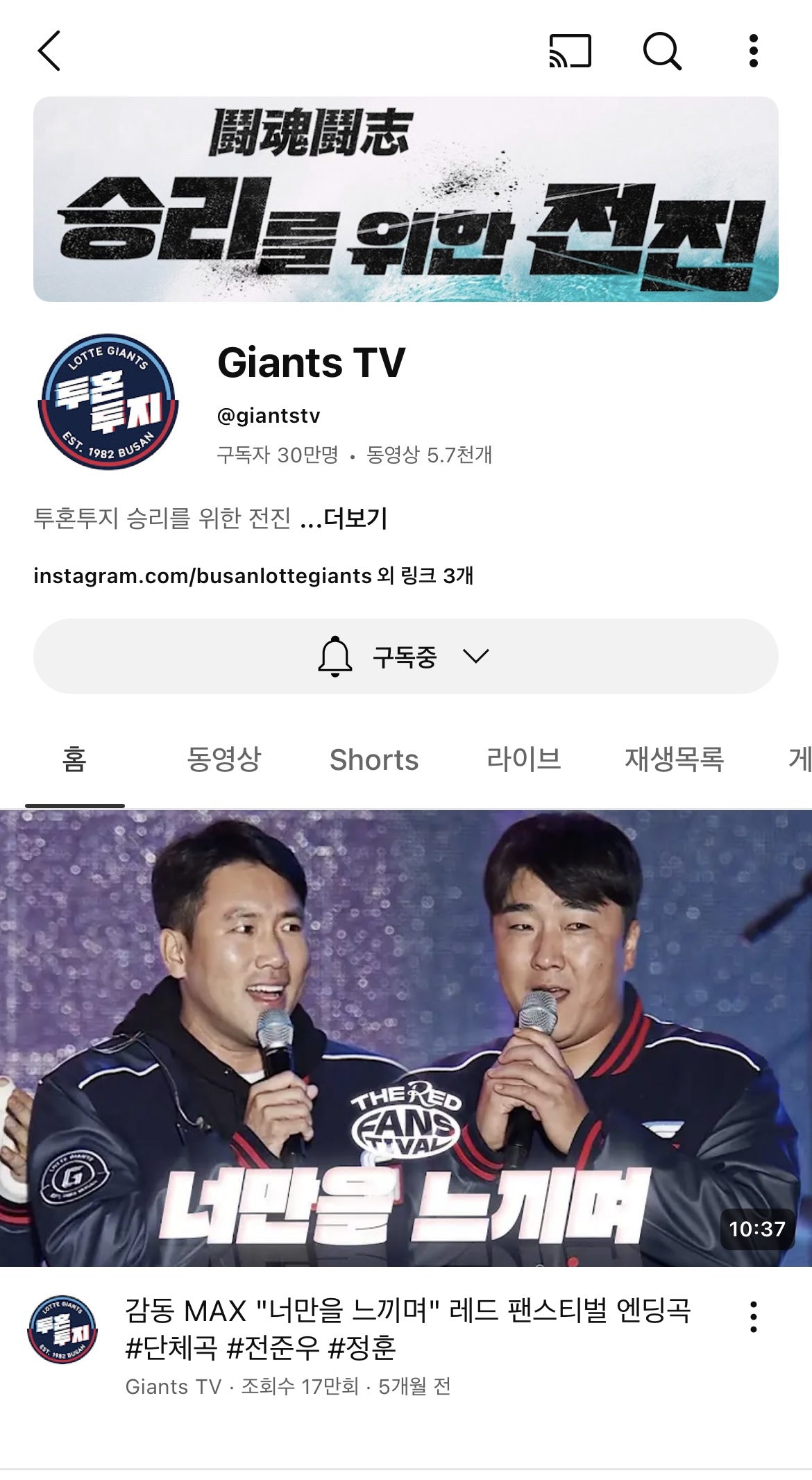
Task: Switch to the 재생목록 tab
Action: point(674,759)
